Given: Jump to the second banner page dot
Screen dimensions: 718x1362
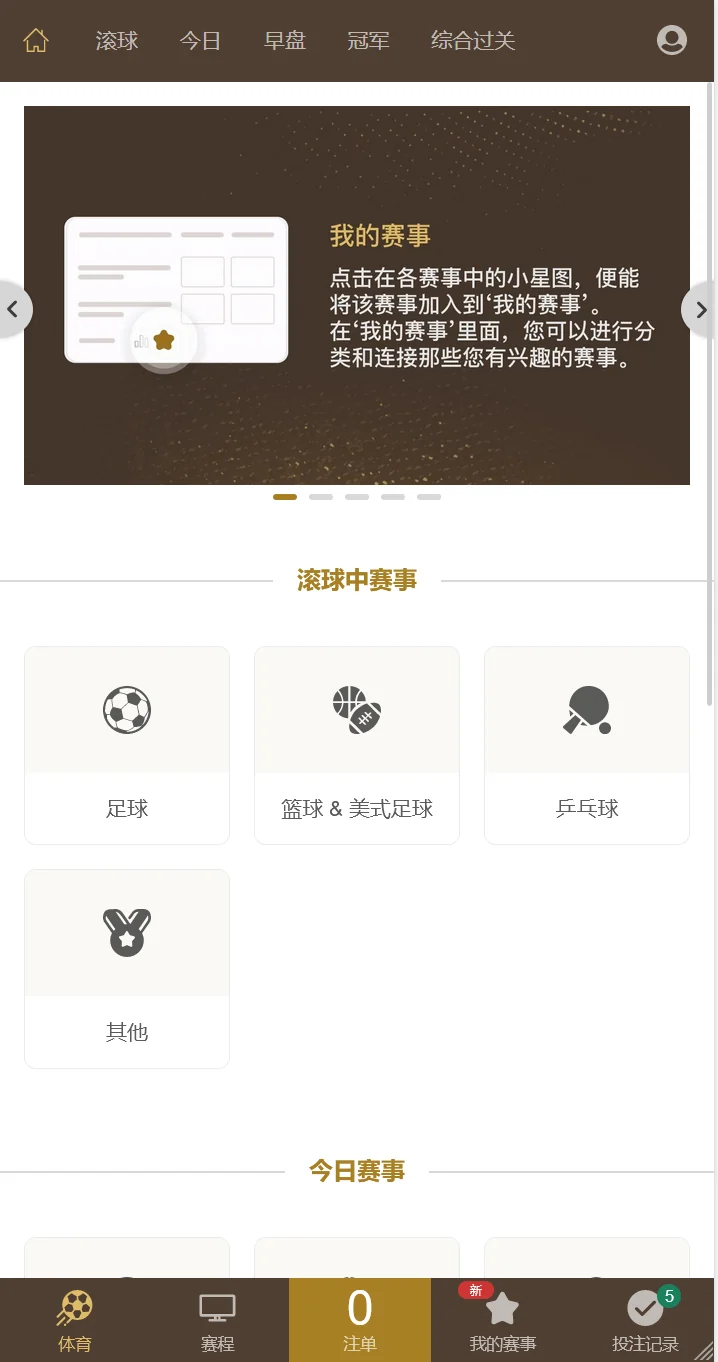Looking at the screenshot, I should (x=321, y=497).
